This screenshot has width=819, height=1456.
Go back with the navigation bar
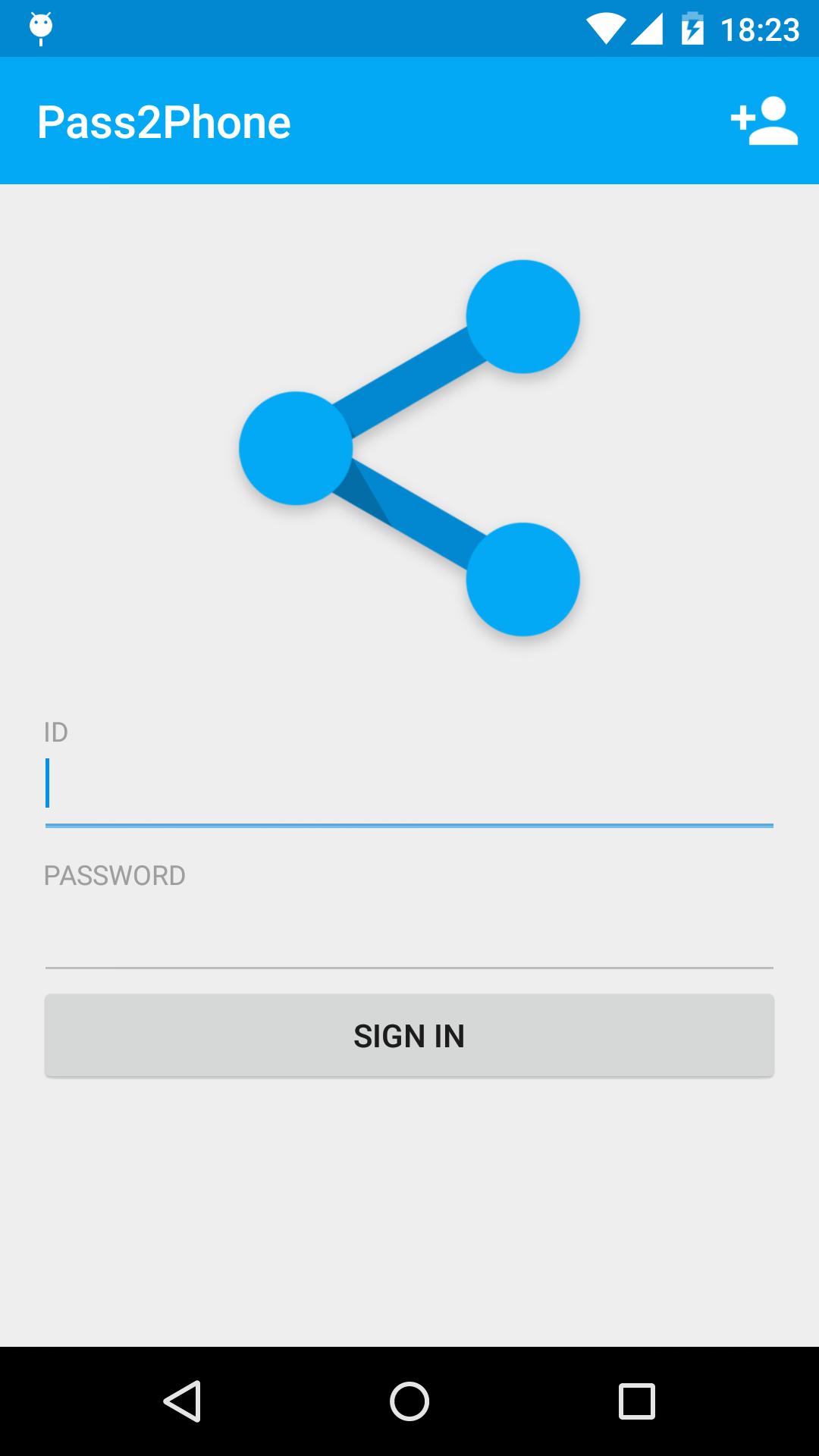[182, 1401]
